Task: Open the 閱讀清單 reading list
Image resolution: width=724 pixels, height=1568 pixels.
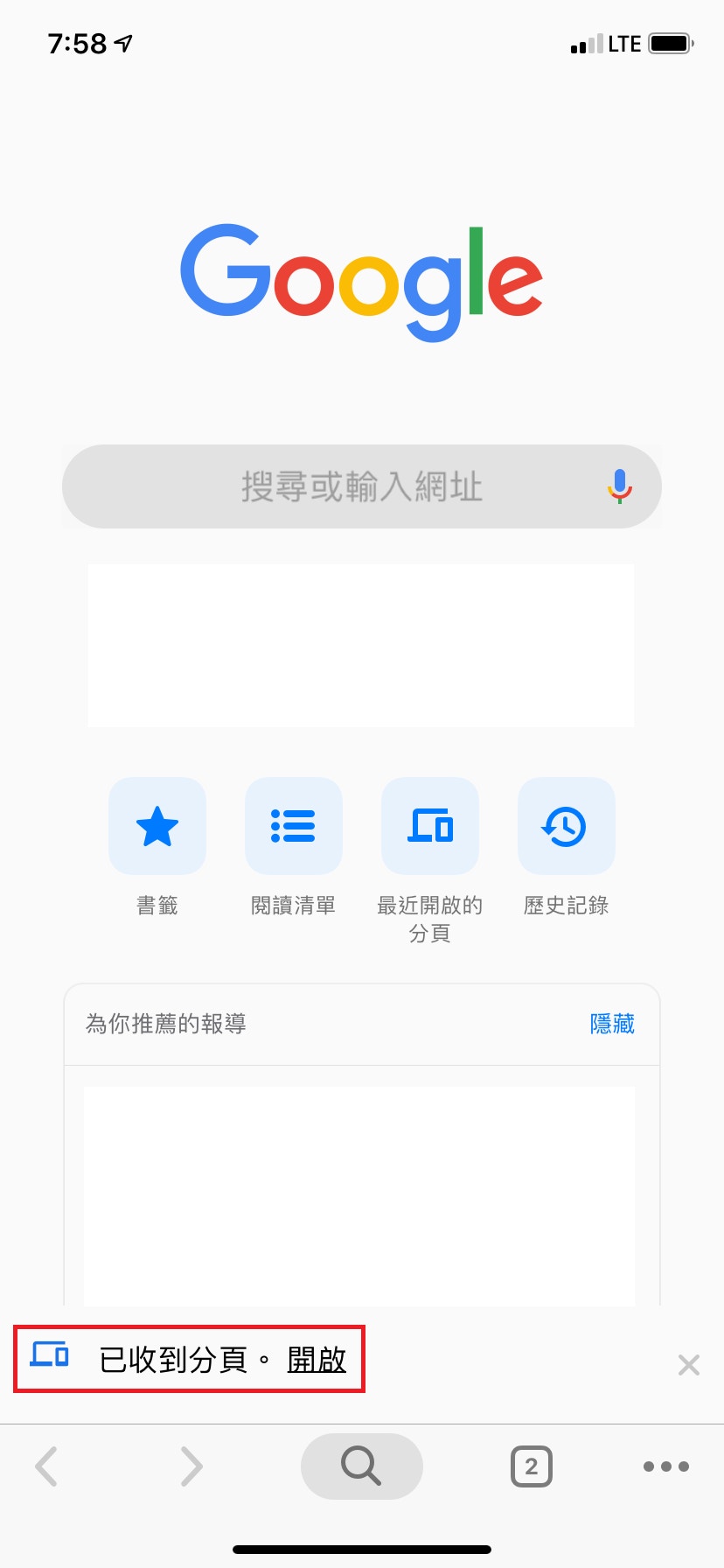Action: click(x=294, y=827)
